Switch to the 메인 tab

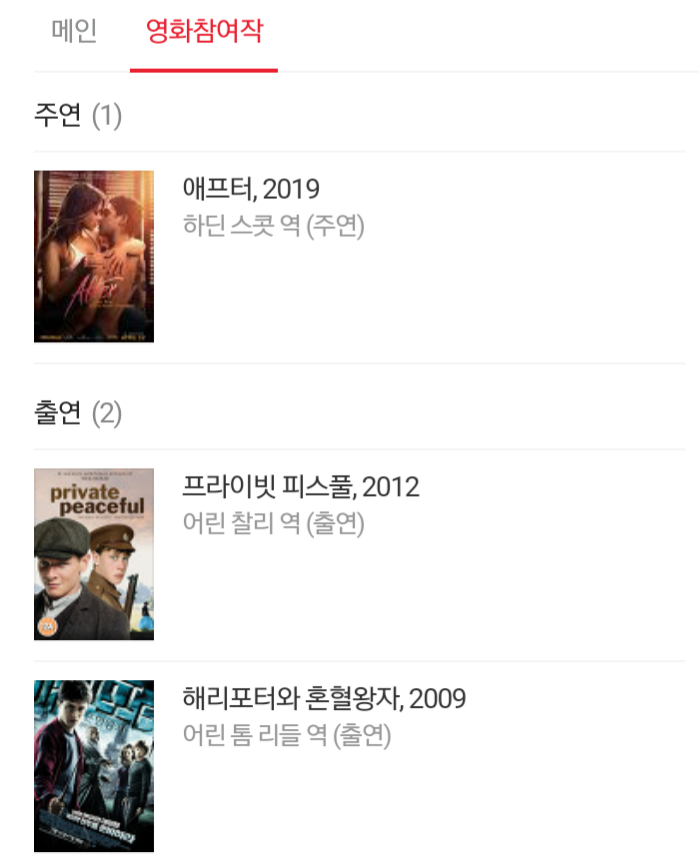pyautogui.click(x=74, y=32)
